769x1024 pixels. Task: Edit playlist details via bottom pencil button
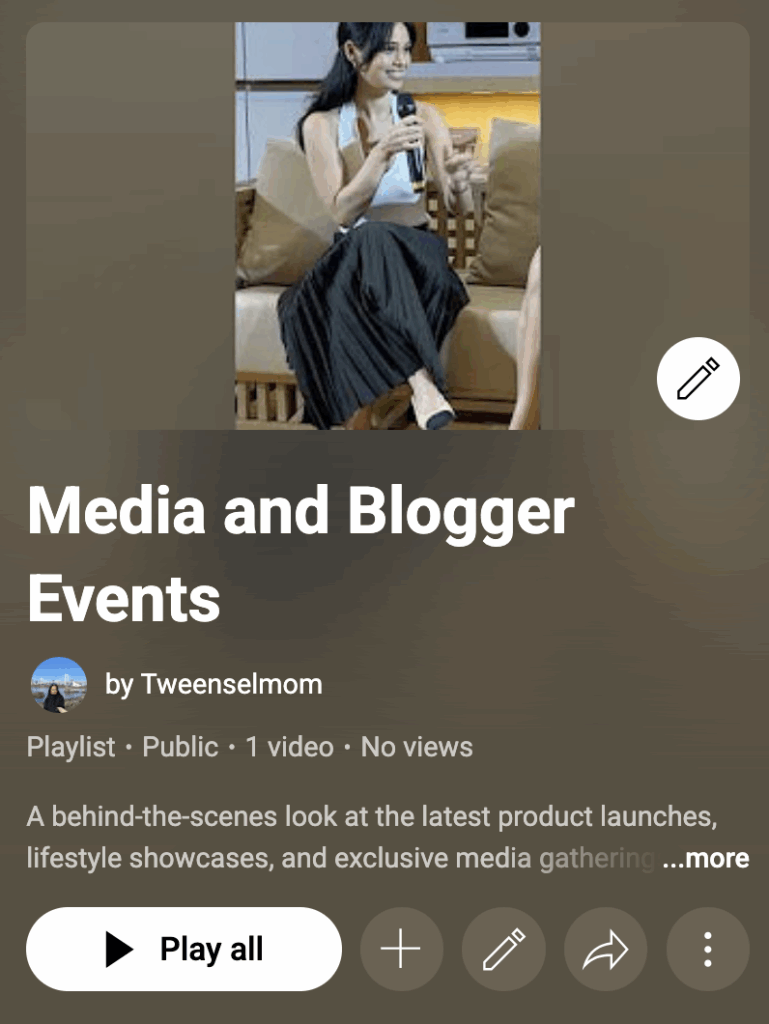[x=503, y=949]
